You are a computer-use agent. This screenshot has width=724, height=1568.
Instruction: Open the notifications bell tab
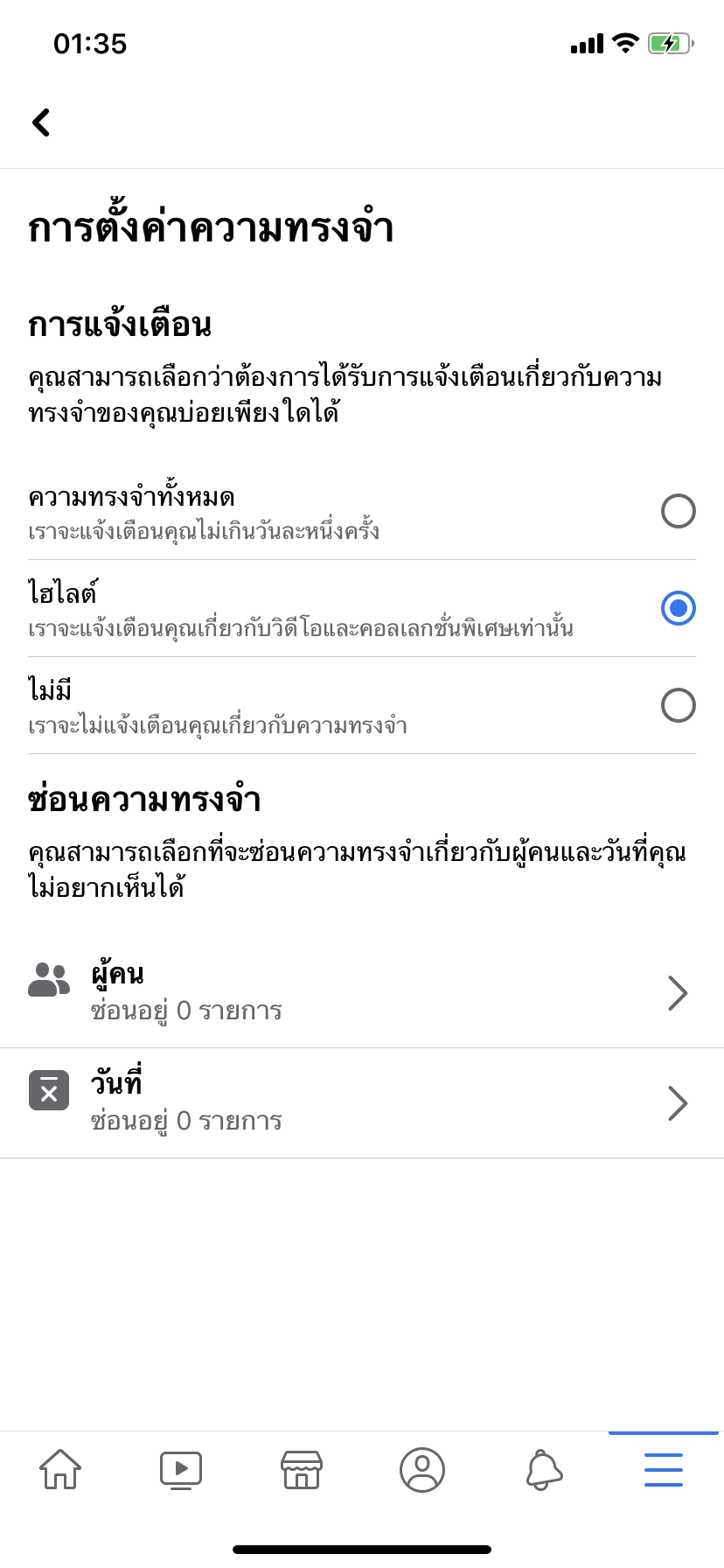[x=543, y=1469]
